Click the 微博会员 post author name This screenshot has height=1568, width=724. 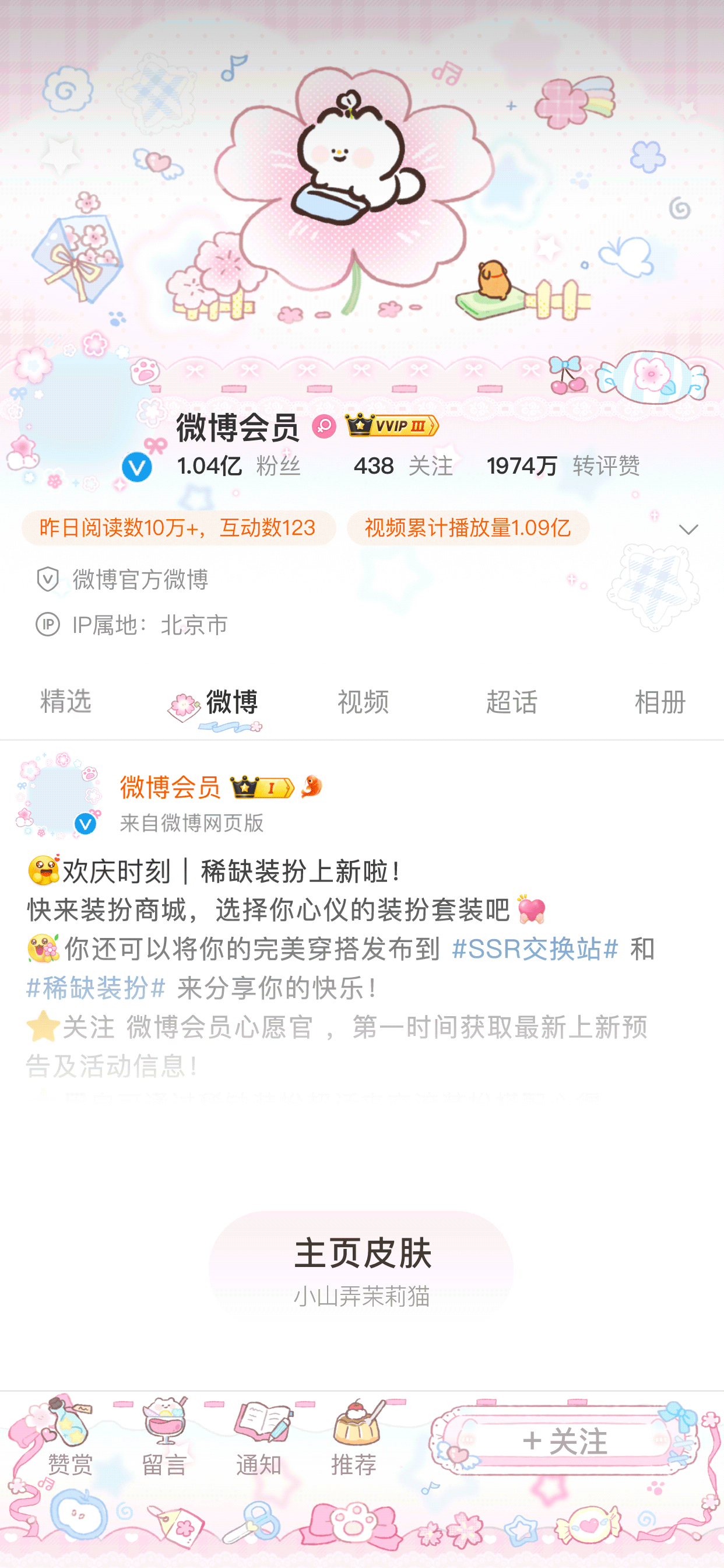[x=171, y=787]
